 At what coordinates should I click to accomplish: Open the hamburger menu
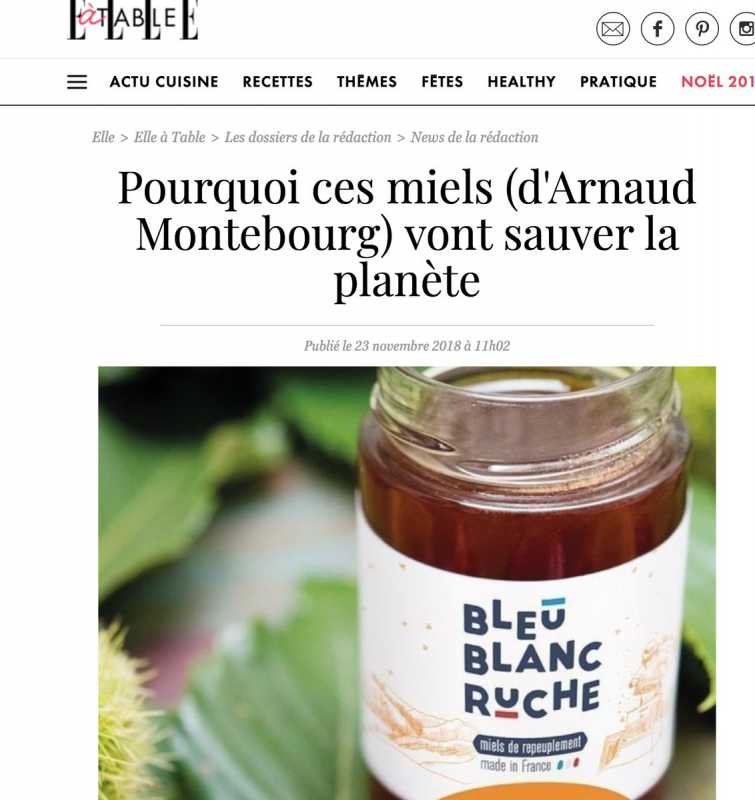pyautogui.click(x=77, y=82)
